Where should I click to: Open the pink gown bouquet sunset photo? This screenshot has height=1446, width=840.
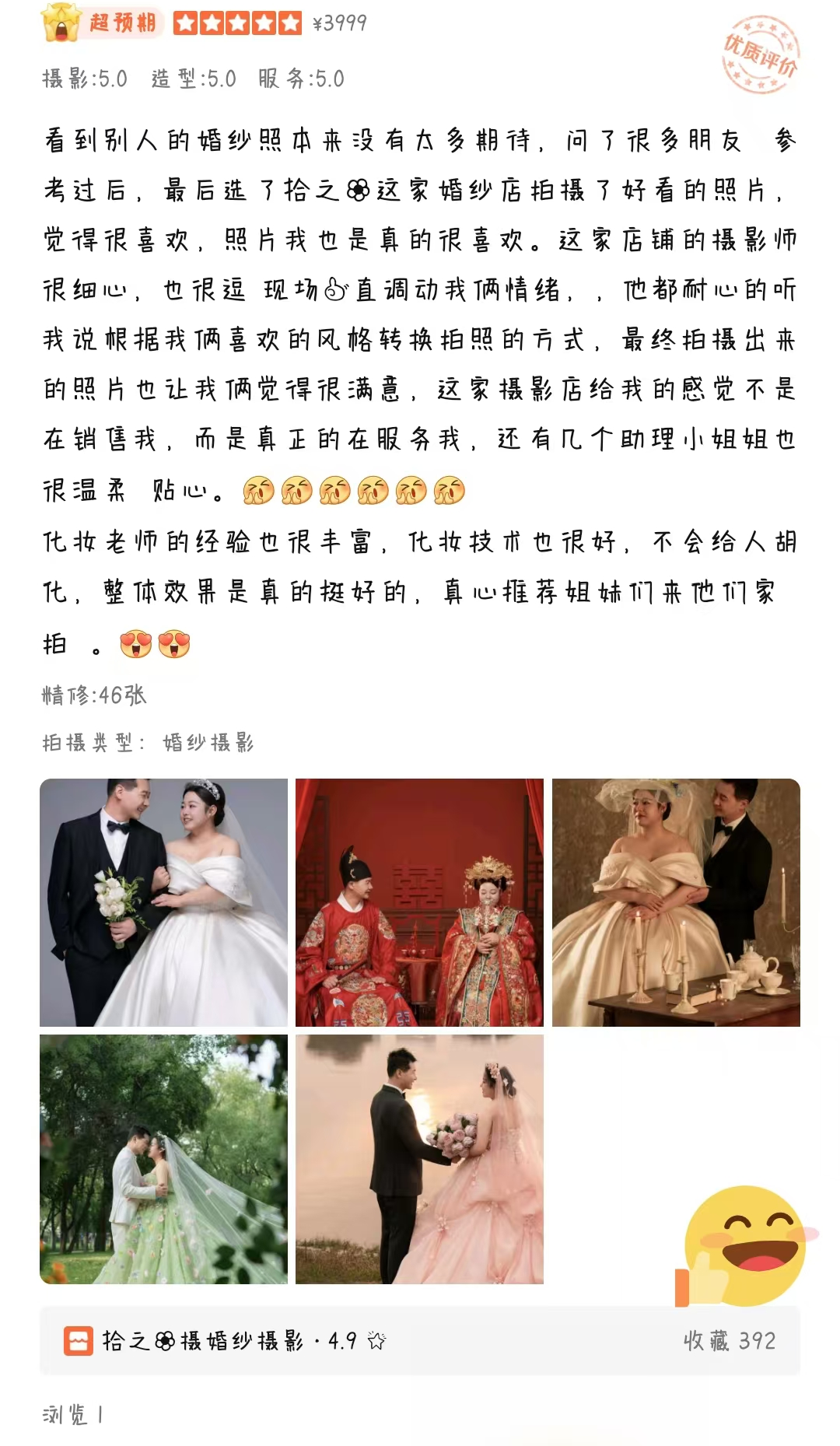(x=419, y=1159)
